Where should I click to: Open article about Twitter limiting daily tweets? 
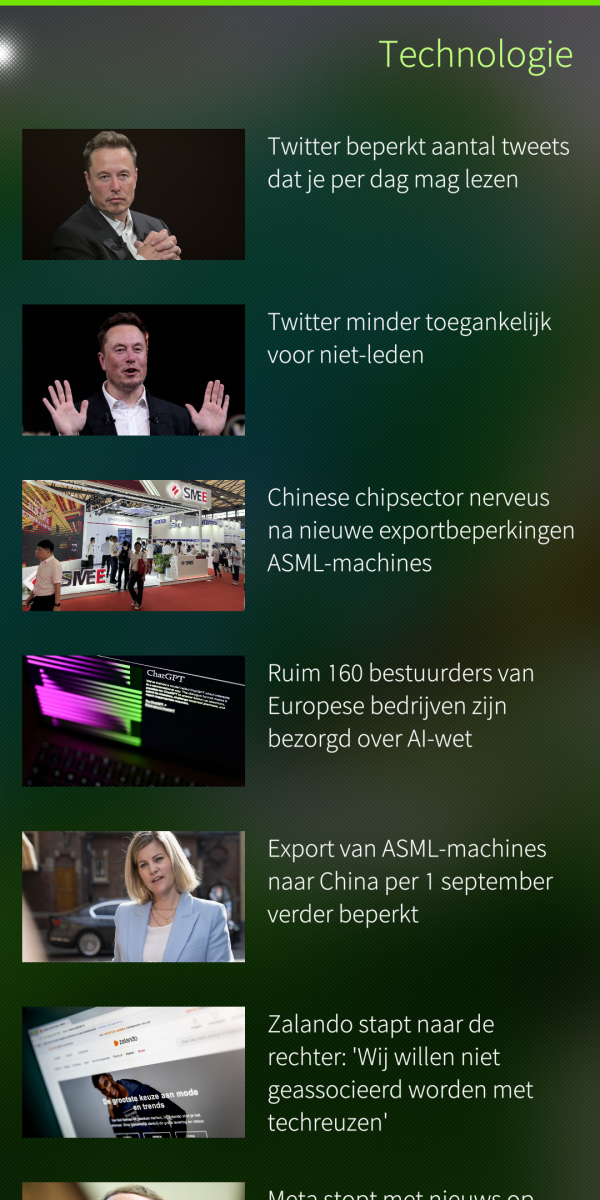tap(418, 163)
